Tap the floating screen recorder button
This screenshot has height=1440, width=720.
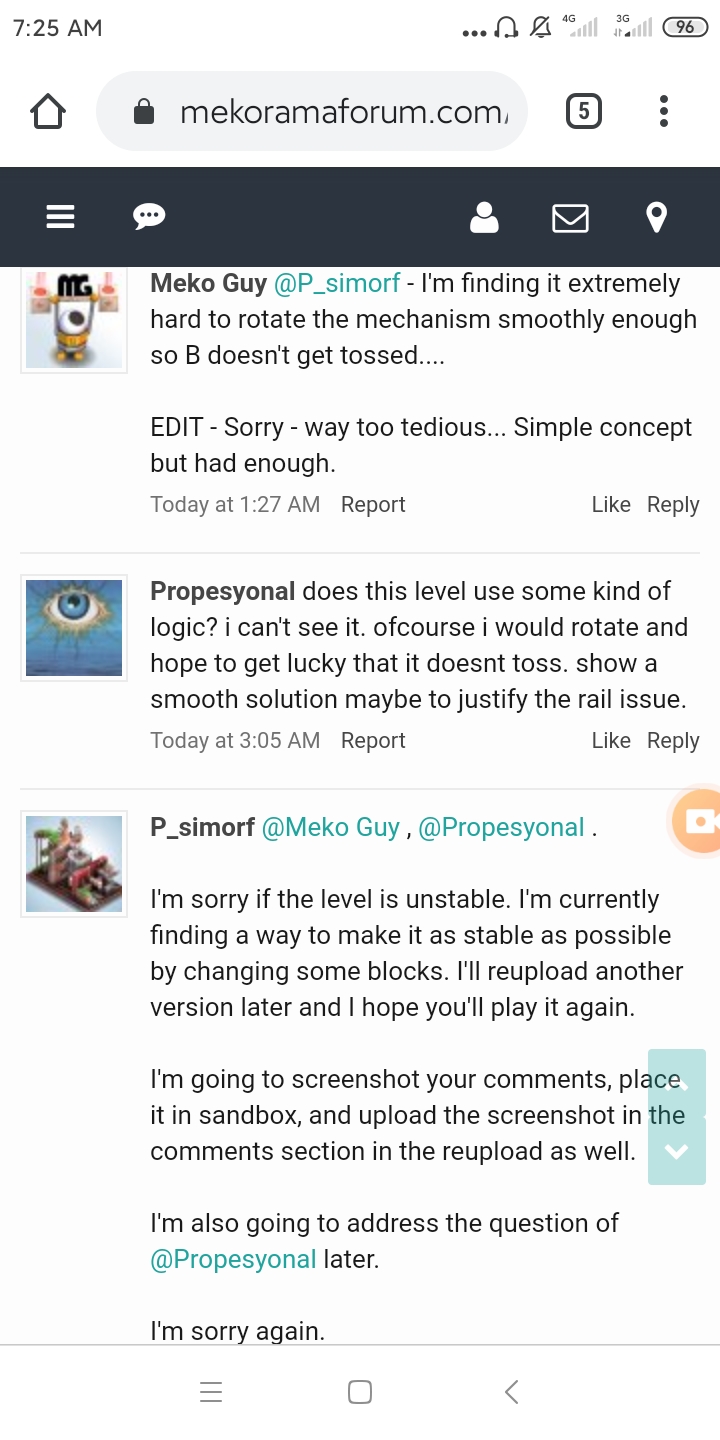coord(697,822)
